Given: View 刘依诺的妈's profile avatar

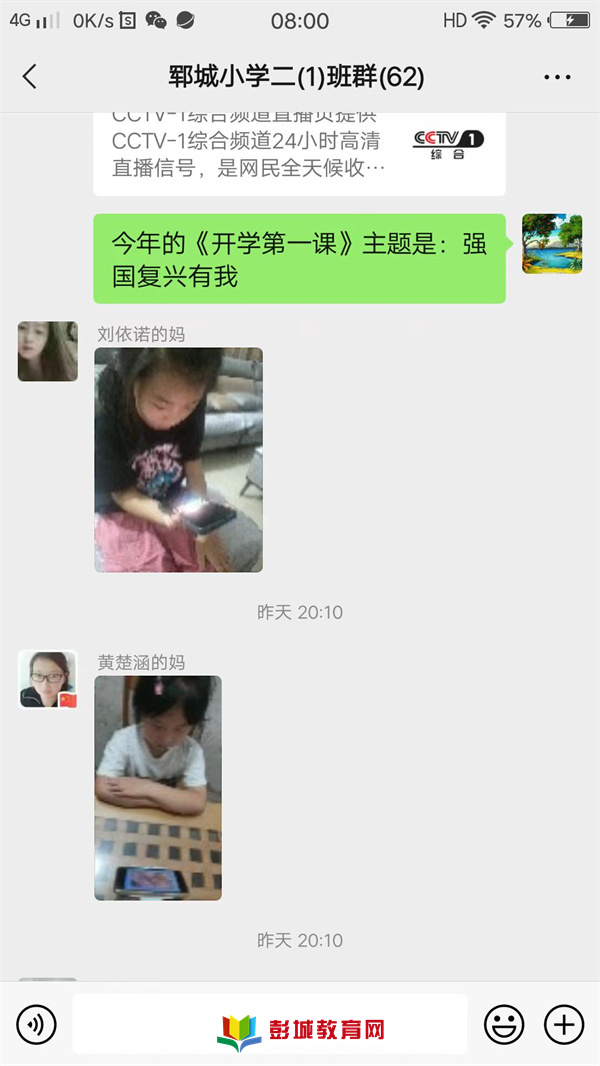Looking at the screenshot, I should pos(47,351).
